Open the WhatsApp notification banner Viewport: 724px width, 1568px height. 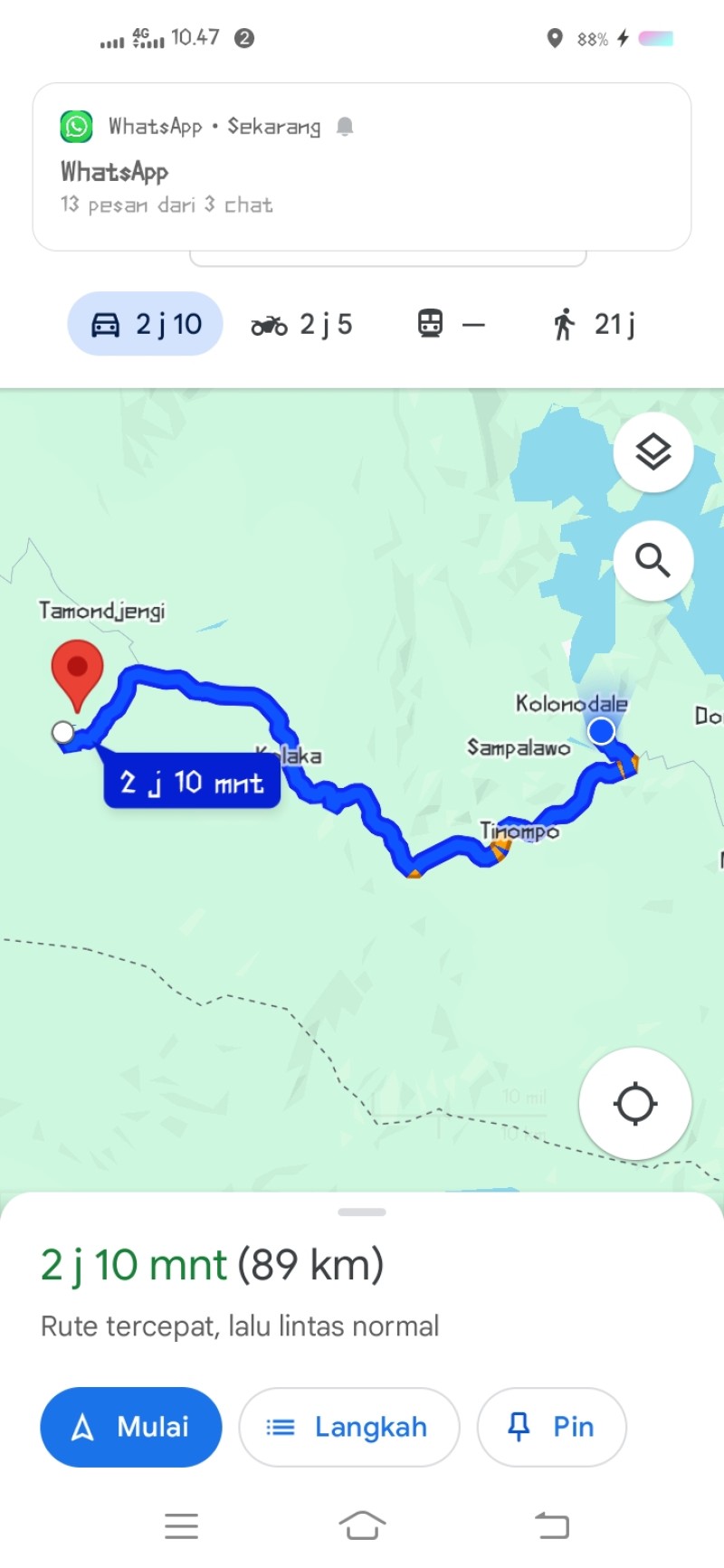click(x=362, y=166)
